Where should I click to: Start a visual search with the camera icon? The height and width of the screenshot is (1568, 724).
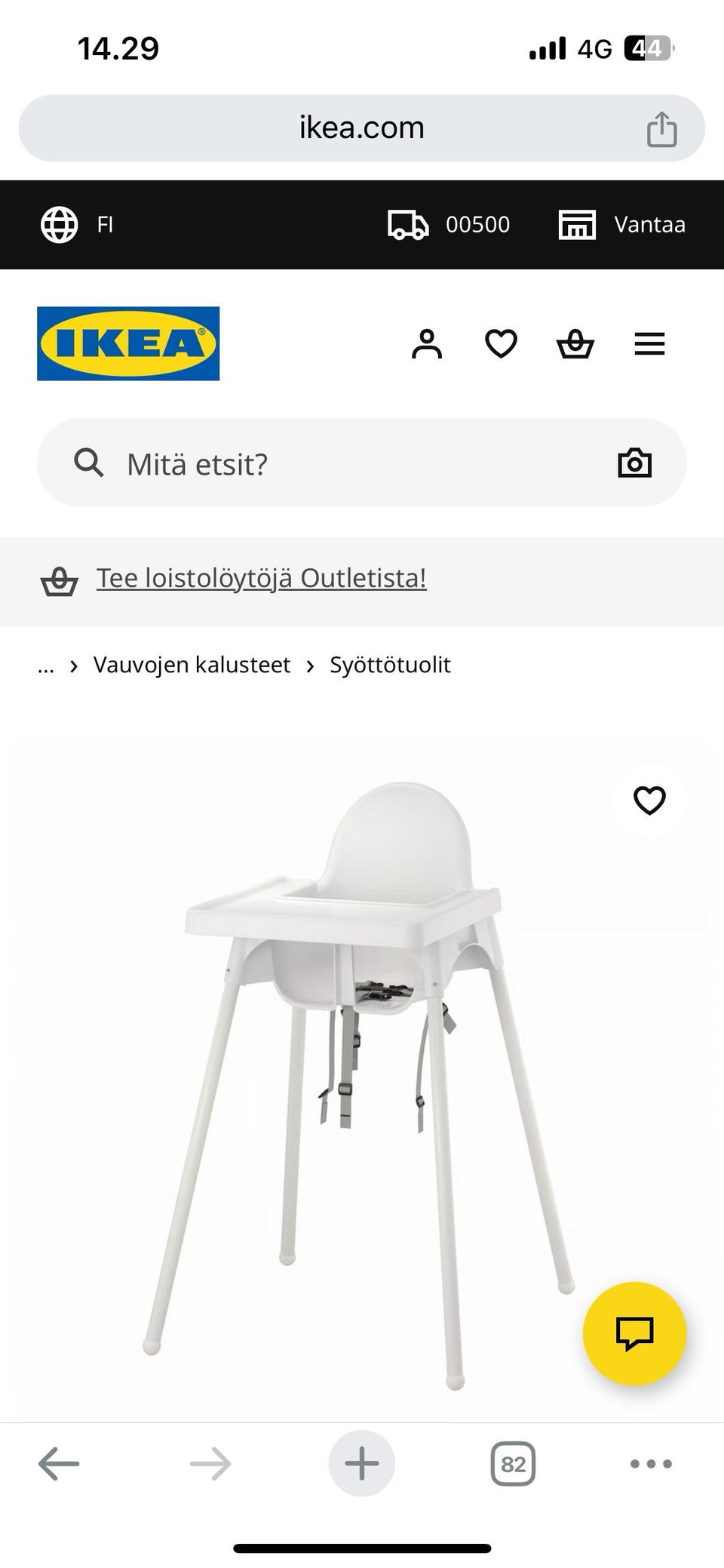(x=634, y=463)
